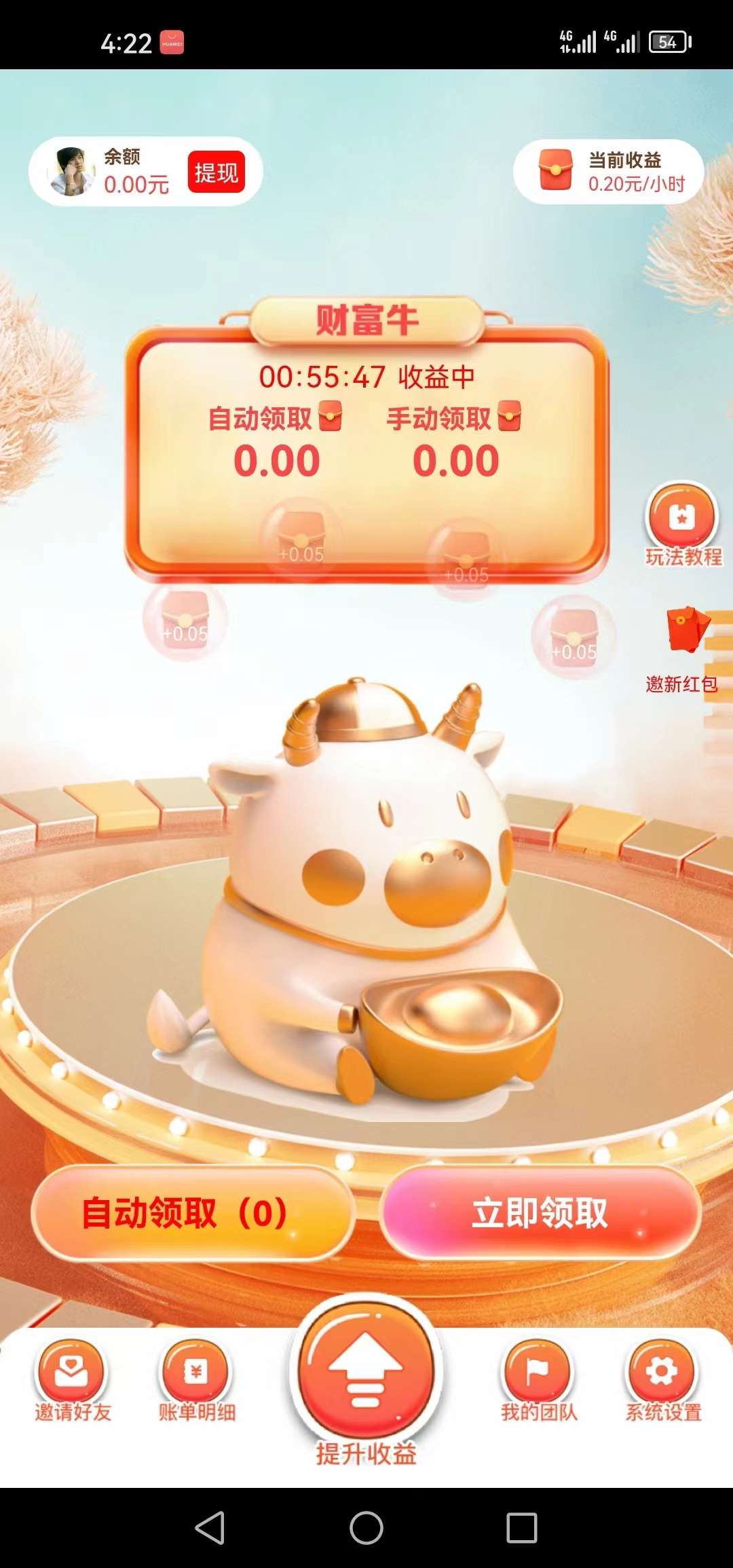
Task: Claim now with 立即领取
Action: 540,1213
